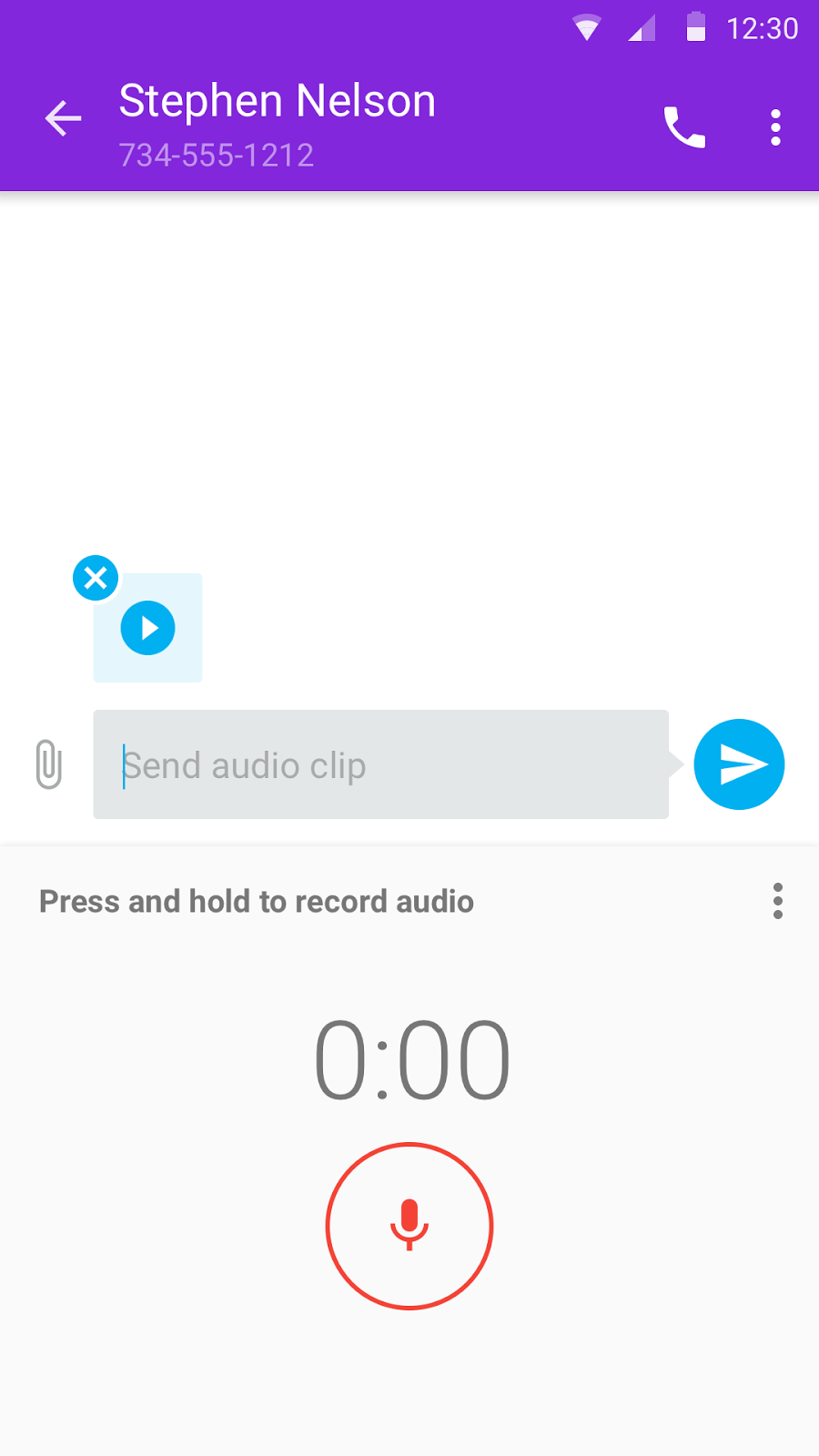Open the overflow menu in the app bar

pos(775,127)
